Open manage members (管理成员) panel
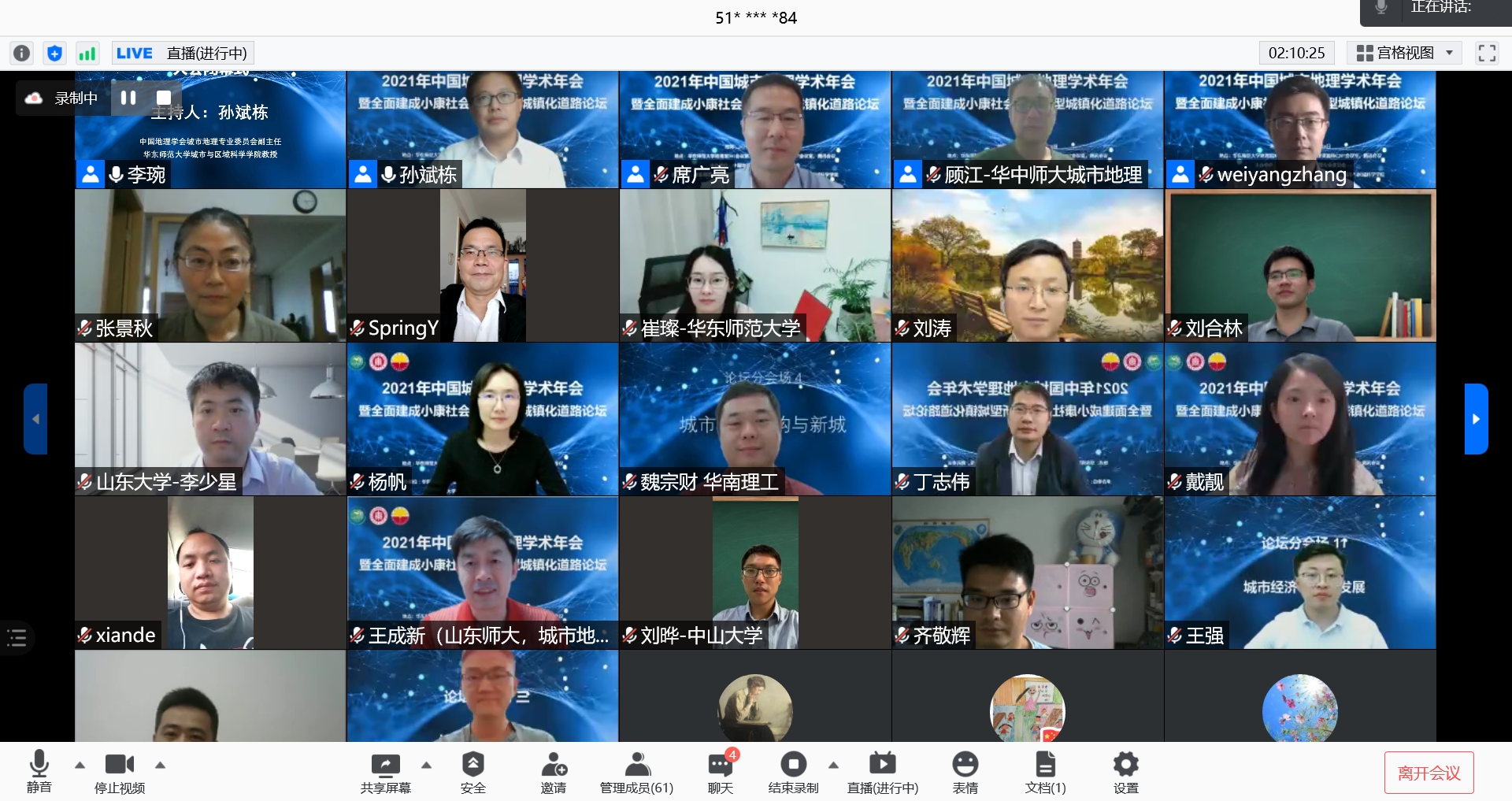The width and height of the screenshot is (1512, 801). coord(636,770)
